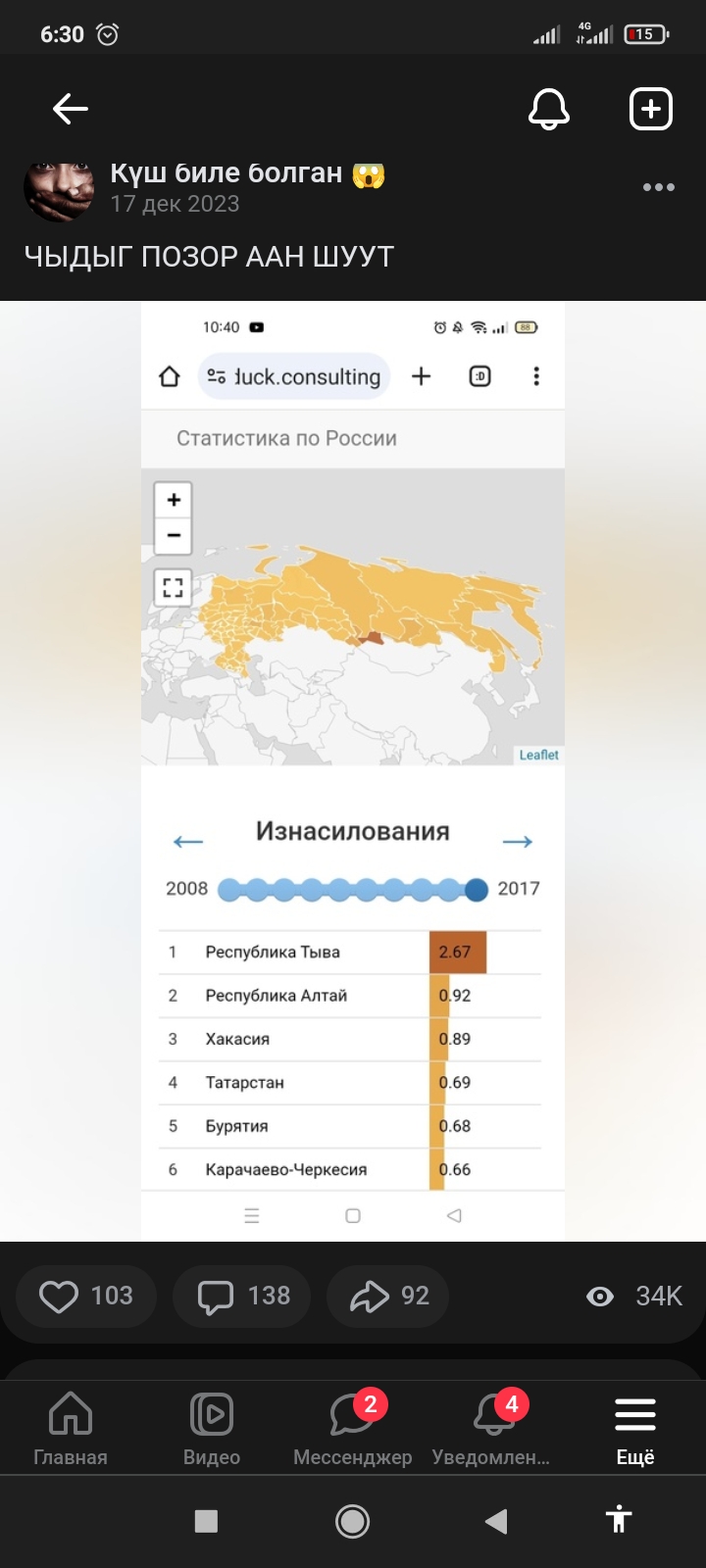Switch to the Главная tab
Viewport: 706px width, 1568px height.
coord(71,1429)
